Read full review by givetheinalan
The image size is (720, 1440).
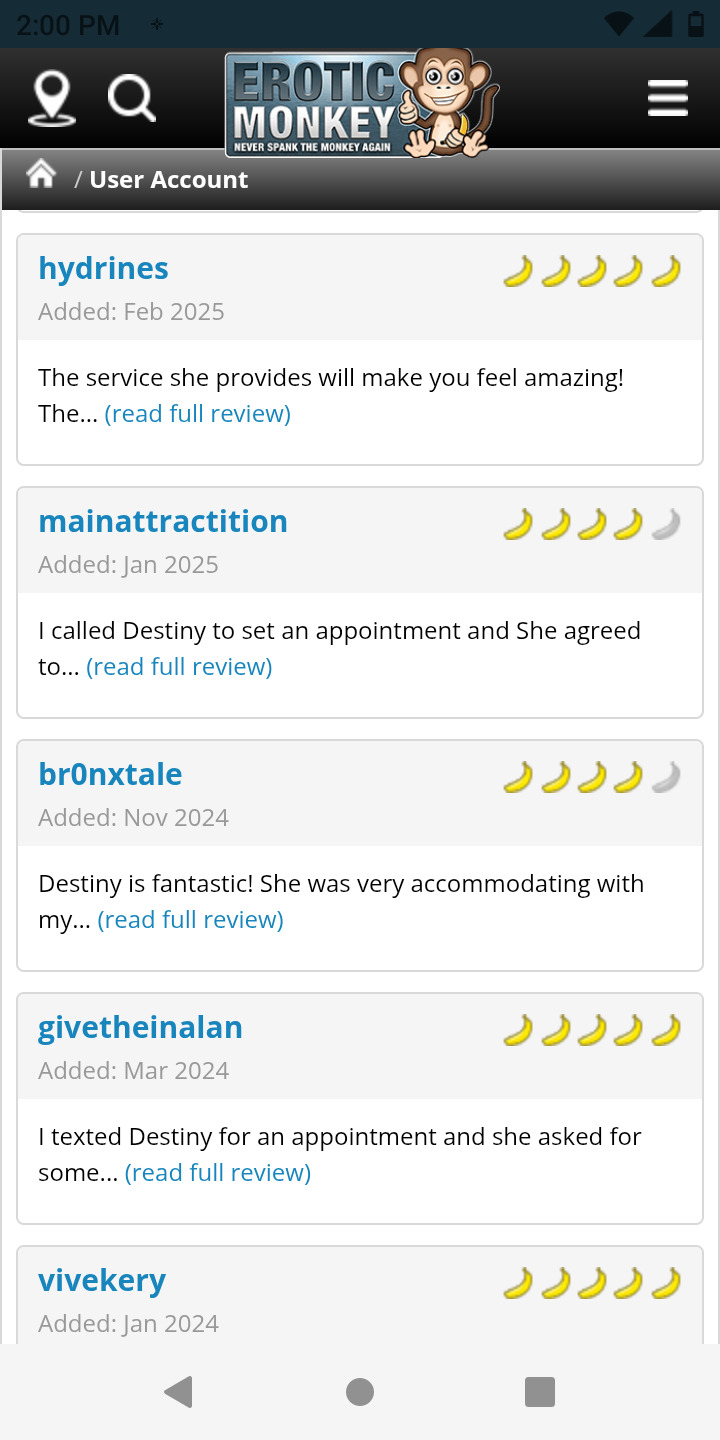pos(218,1172)
